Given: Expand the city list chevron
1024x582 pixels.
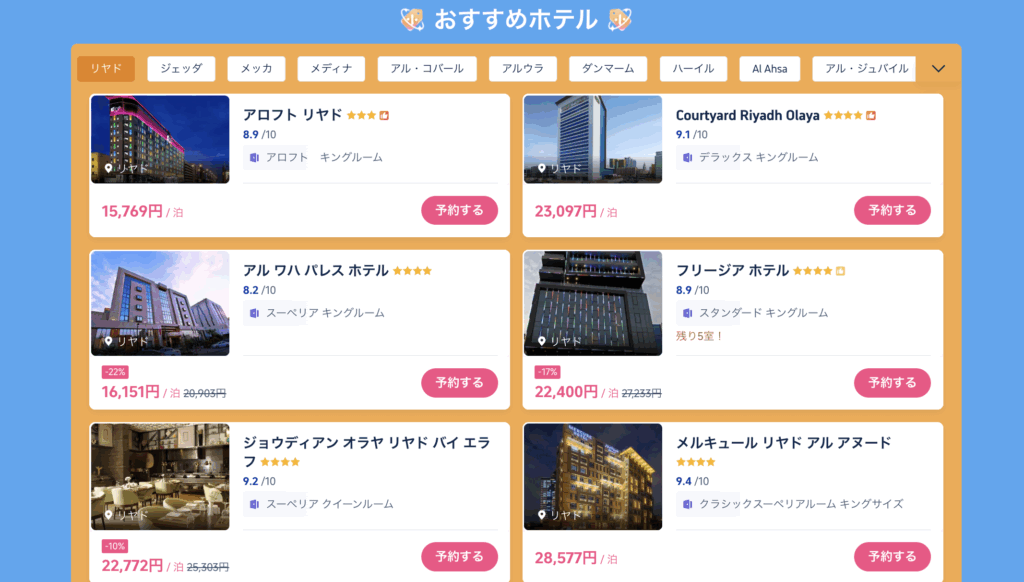Looking at the screenshot, I should pyautogui.click(x=938, y=69).
